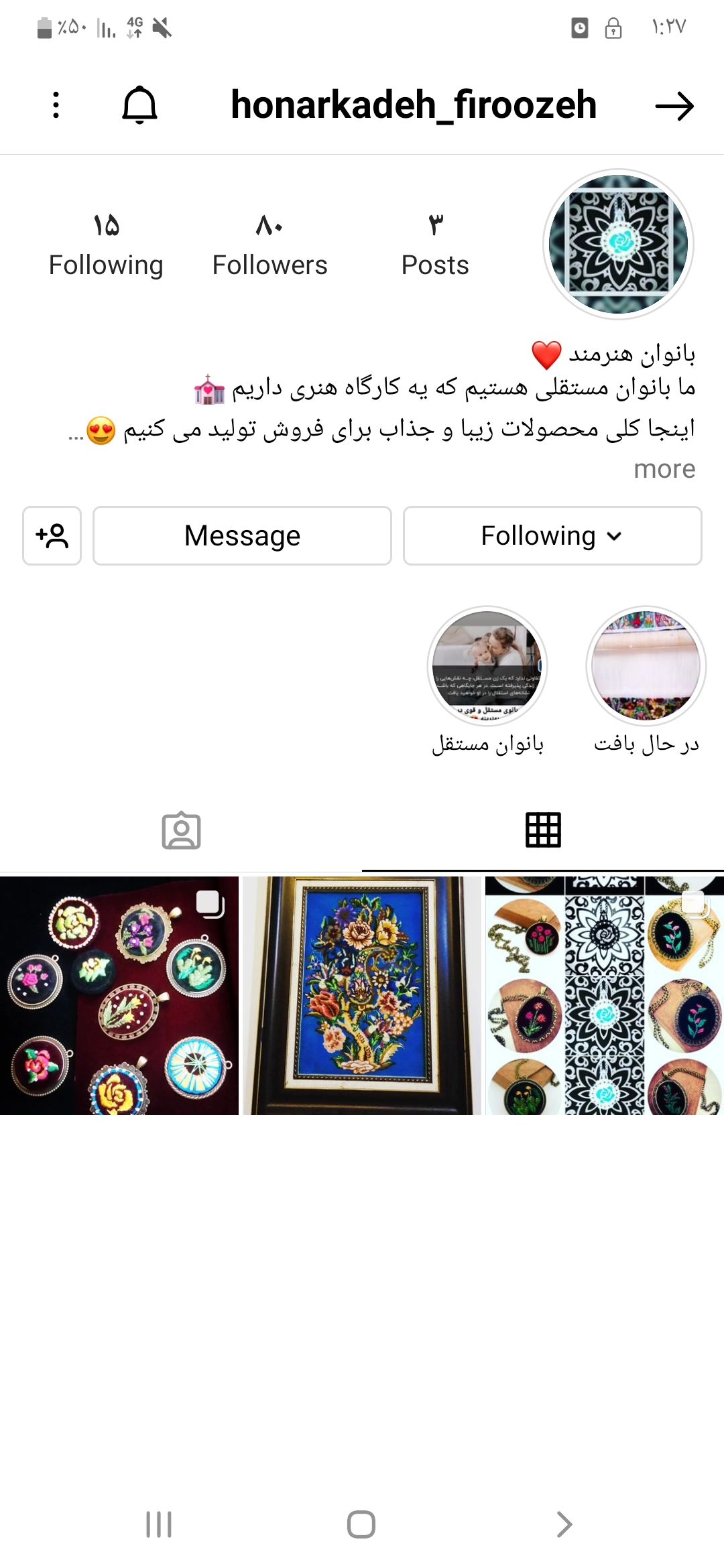View the list of 80 Followers
724x1568 pixels.
(269, 245)
